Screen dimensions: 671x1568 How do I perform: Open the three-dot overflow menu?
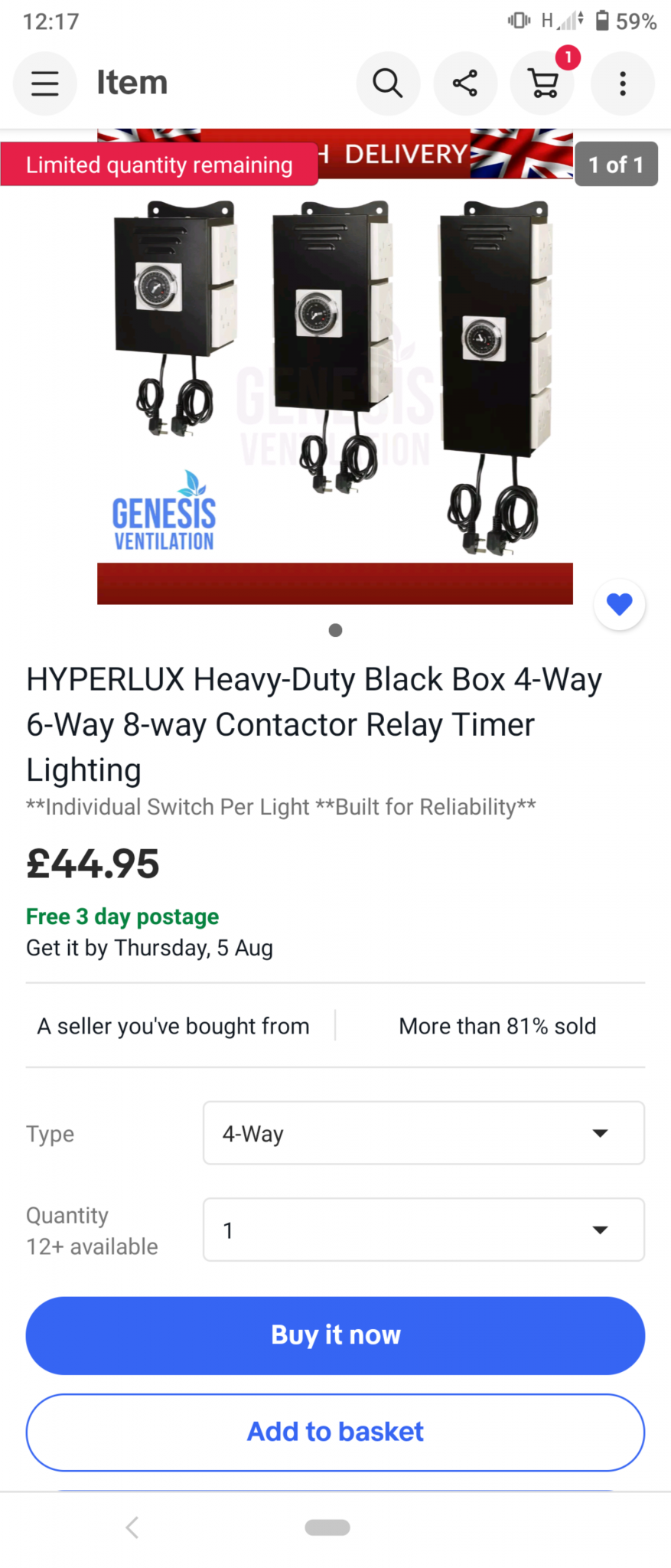[x=623, y=83]
